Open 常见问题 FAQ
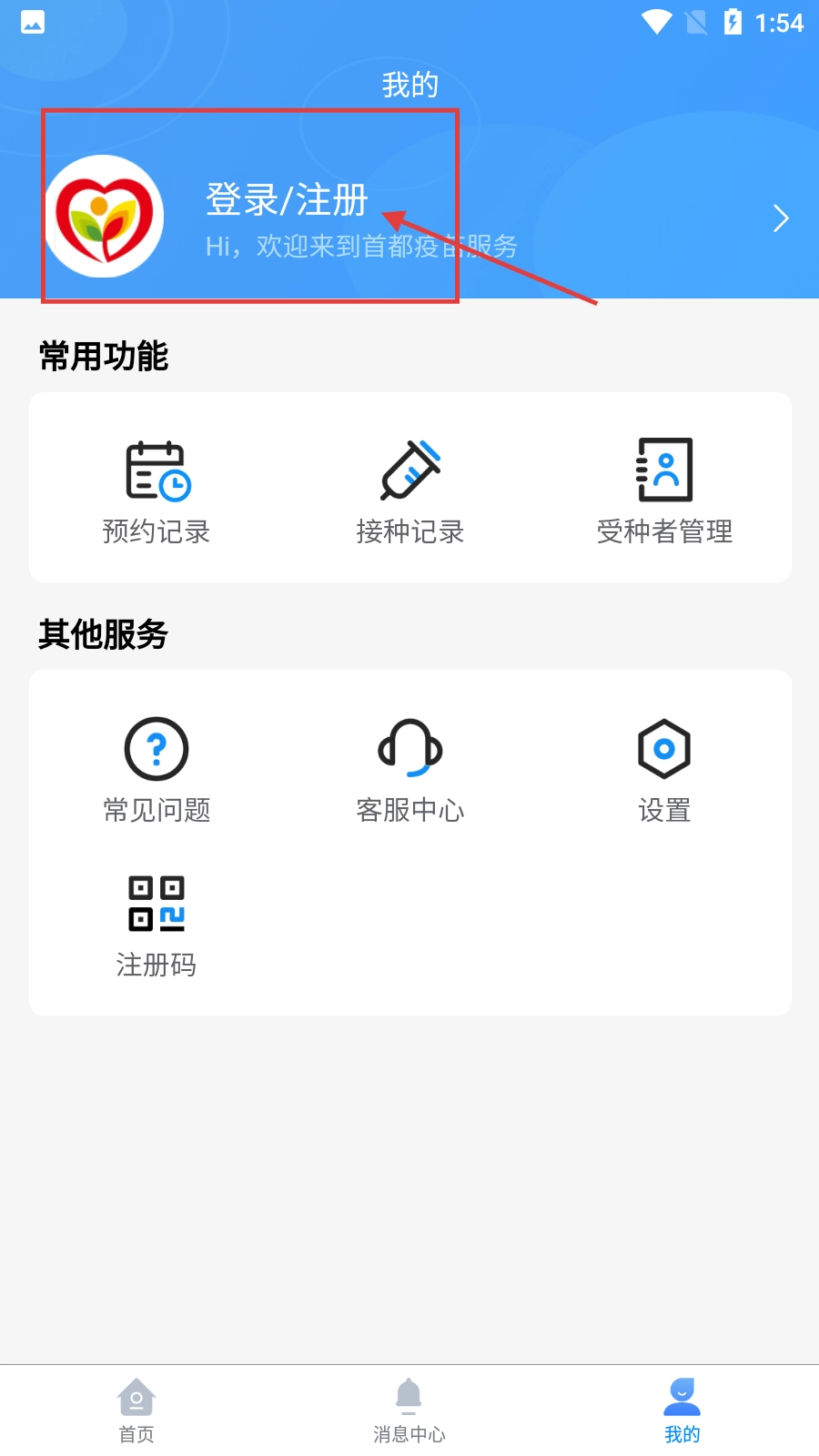 tap(157, 770)
